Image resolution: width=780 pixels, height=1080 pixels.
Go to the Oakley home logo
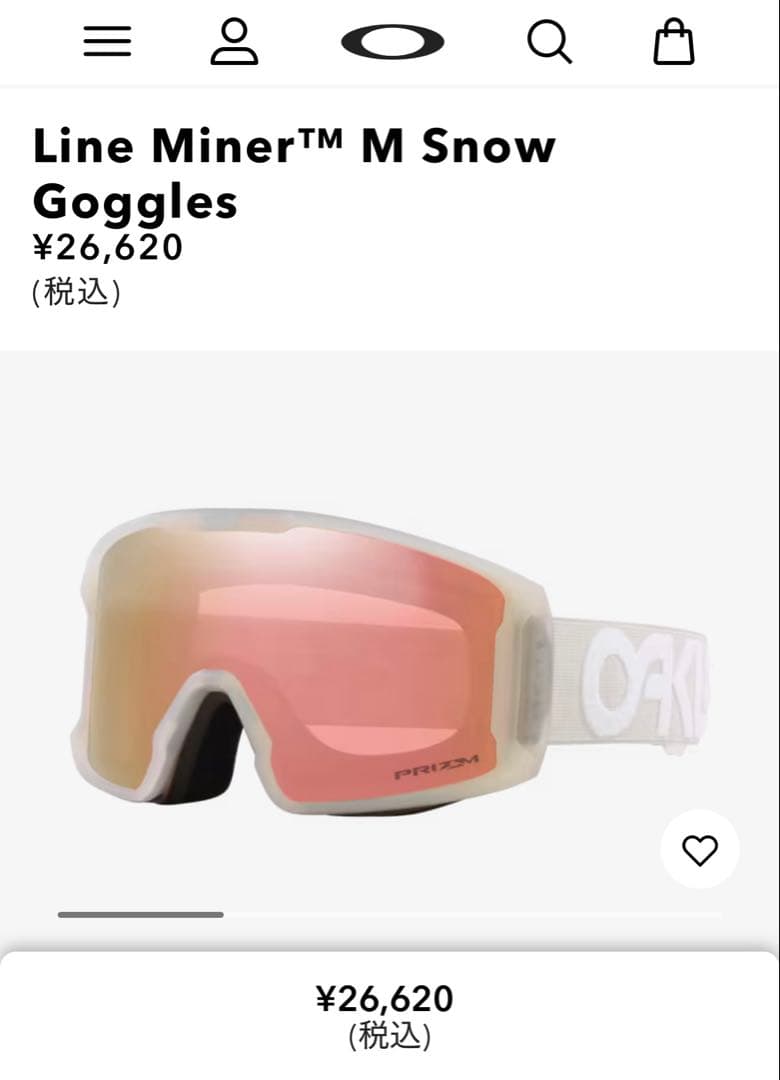point(392,42)
